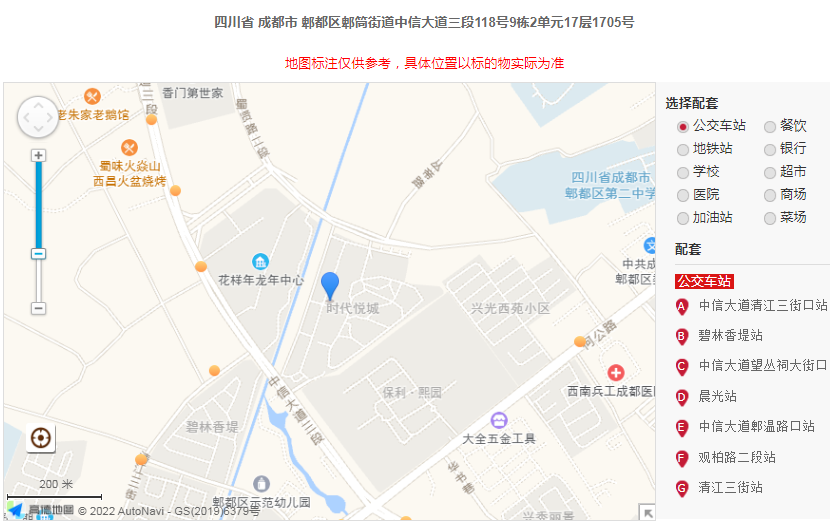Choose 医院 in the facilities list

click(683, 195)
